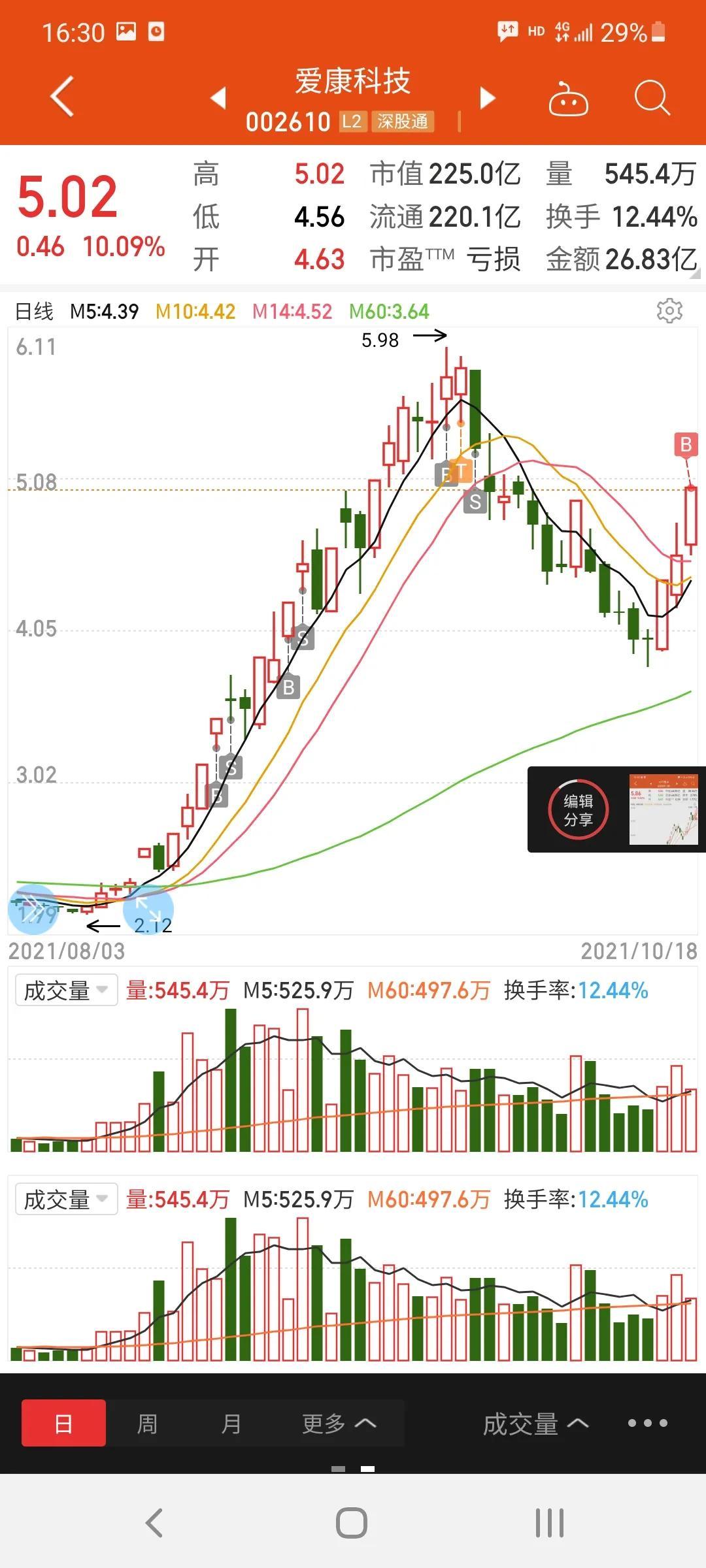Open the AI robot assistant icon
This screenshot has width=706, height=1568.
click(570, 97)
